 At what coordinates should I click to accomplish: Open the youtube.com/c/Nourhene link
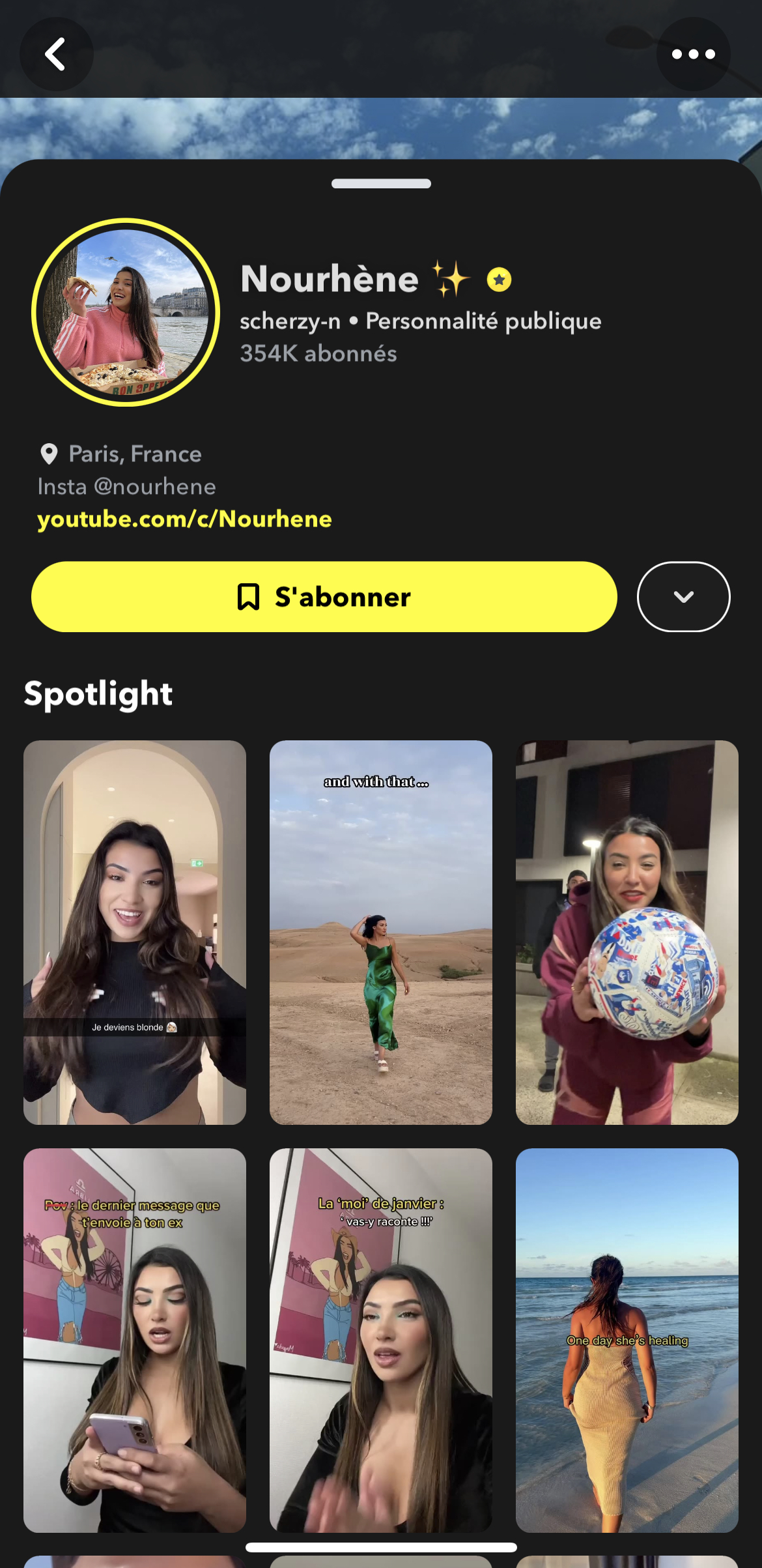[x=184, y=519]
